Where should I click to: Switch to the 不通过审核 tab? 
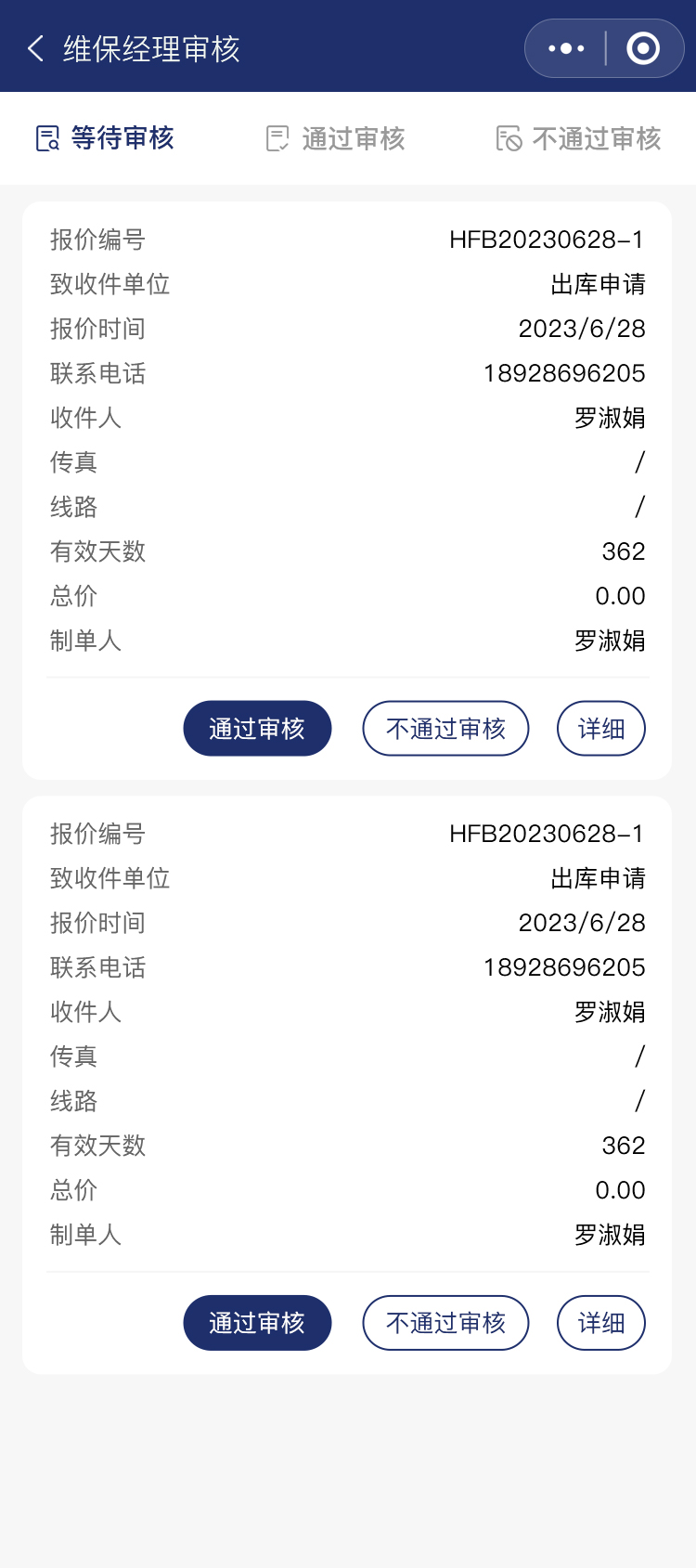coord(578,138)
